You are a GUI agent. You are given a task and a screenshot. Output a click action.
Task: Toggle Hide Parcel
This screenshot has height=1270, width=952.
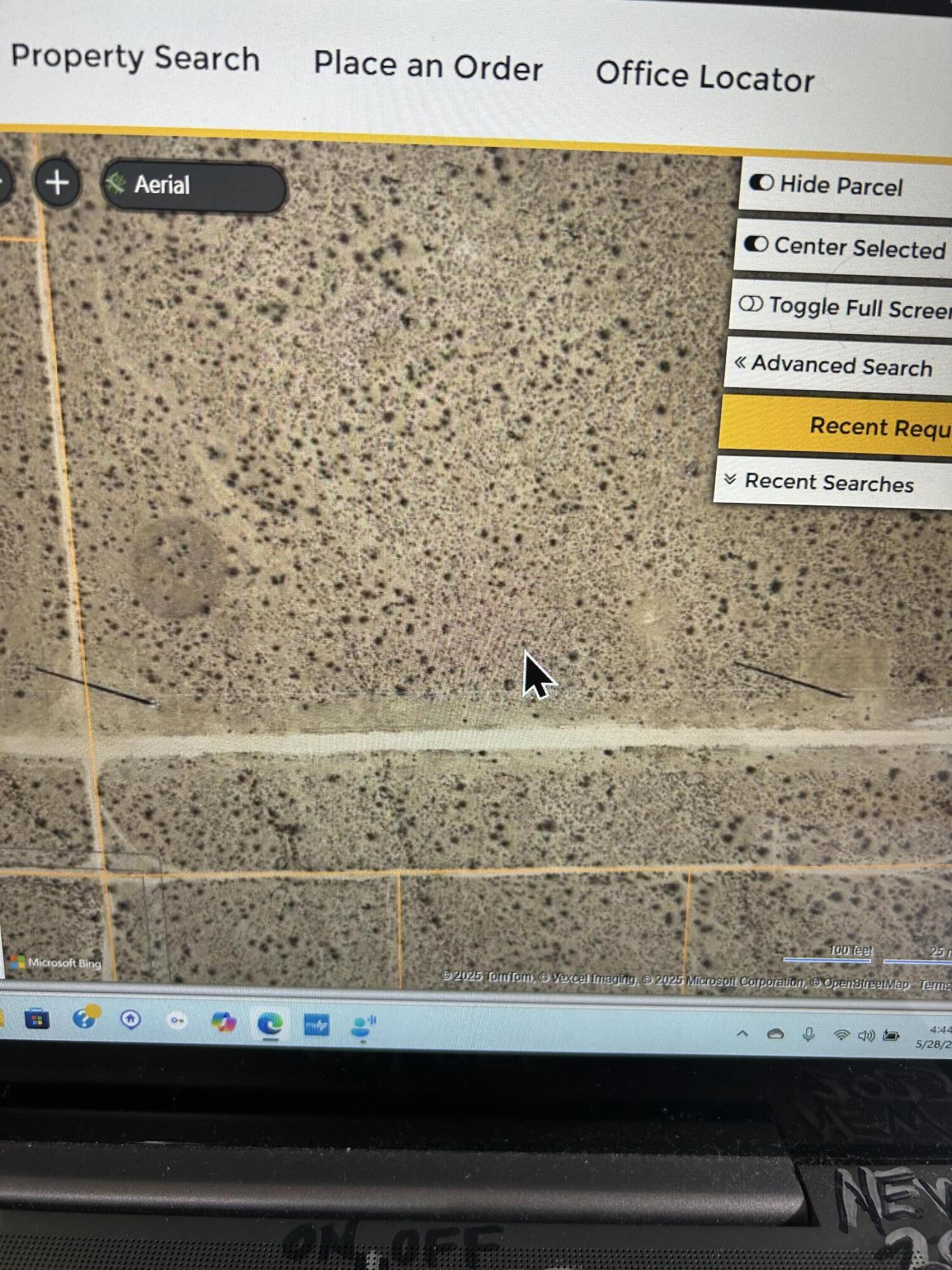(825, 185)
